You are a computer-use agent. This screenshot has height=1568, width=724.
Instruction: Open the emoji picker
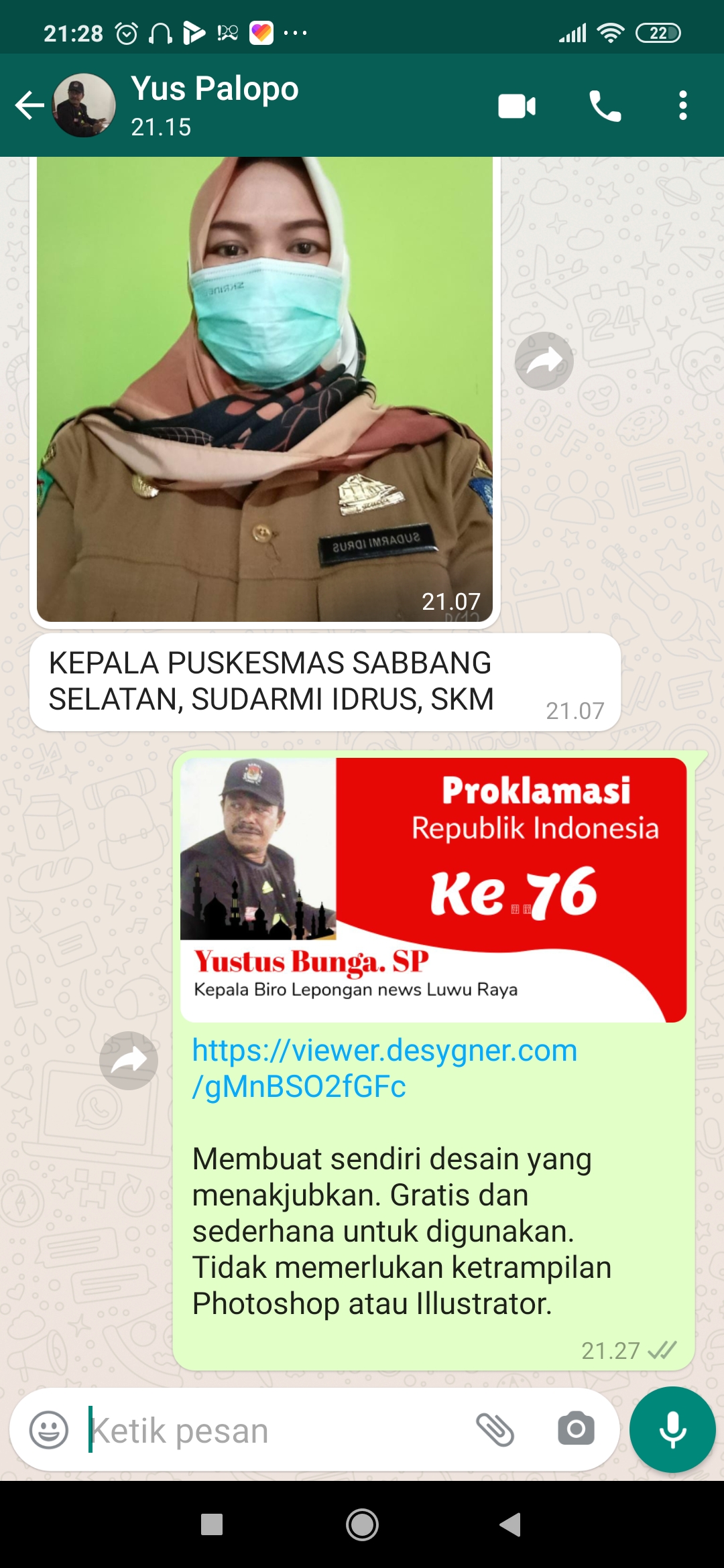[49, 1430]
